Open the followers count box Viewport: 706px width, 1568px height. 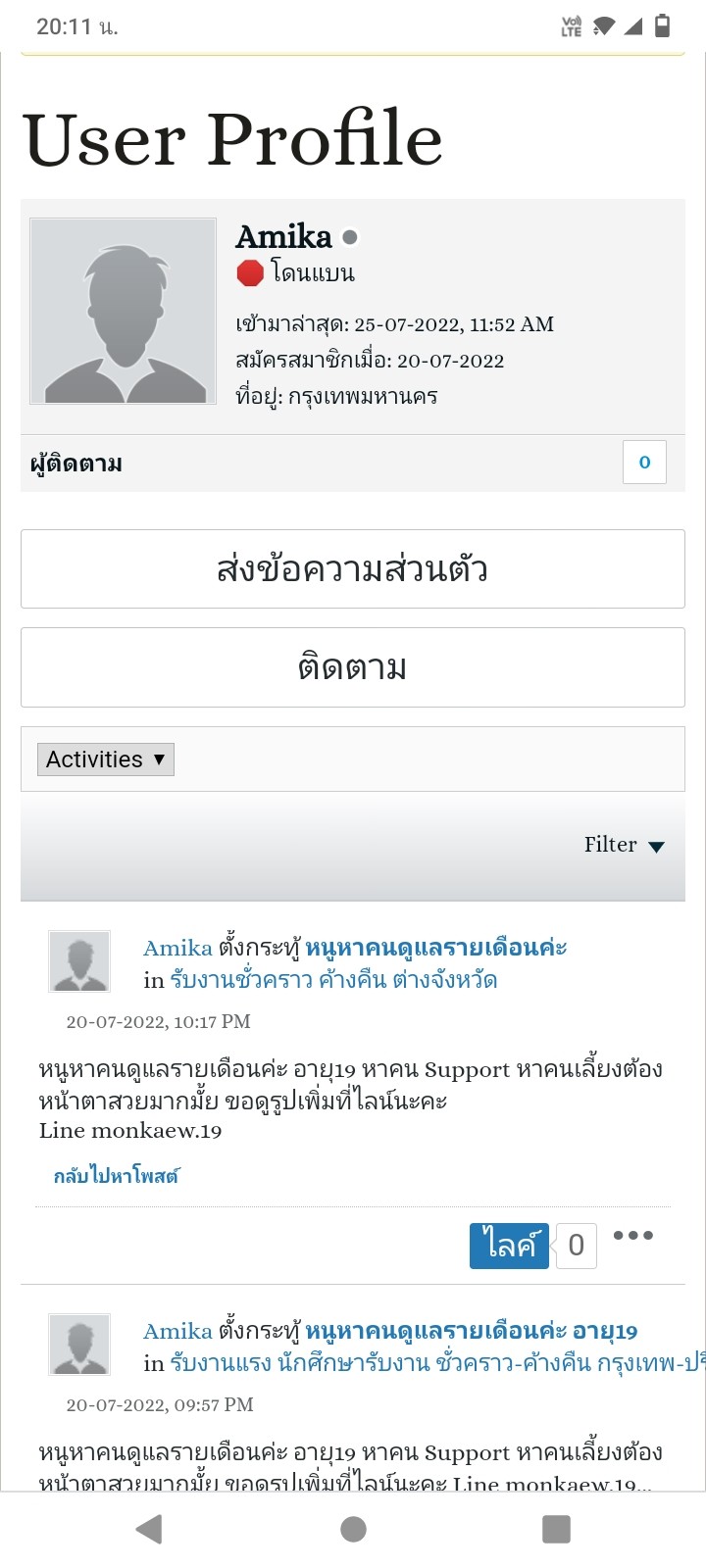tap(644, 463)
